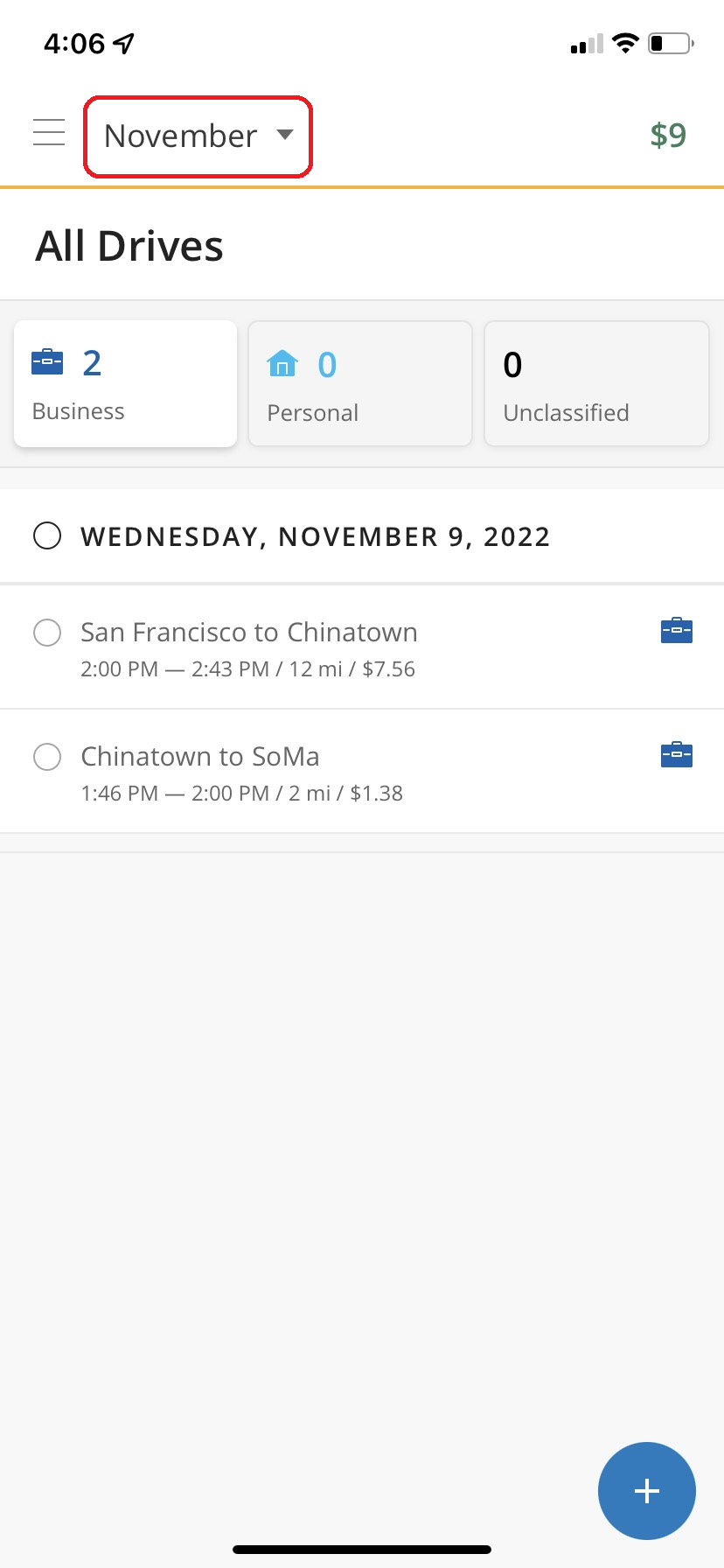Select the San Francisco to Chinatown checkbox
The image size is (724, 1568).
47,632
